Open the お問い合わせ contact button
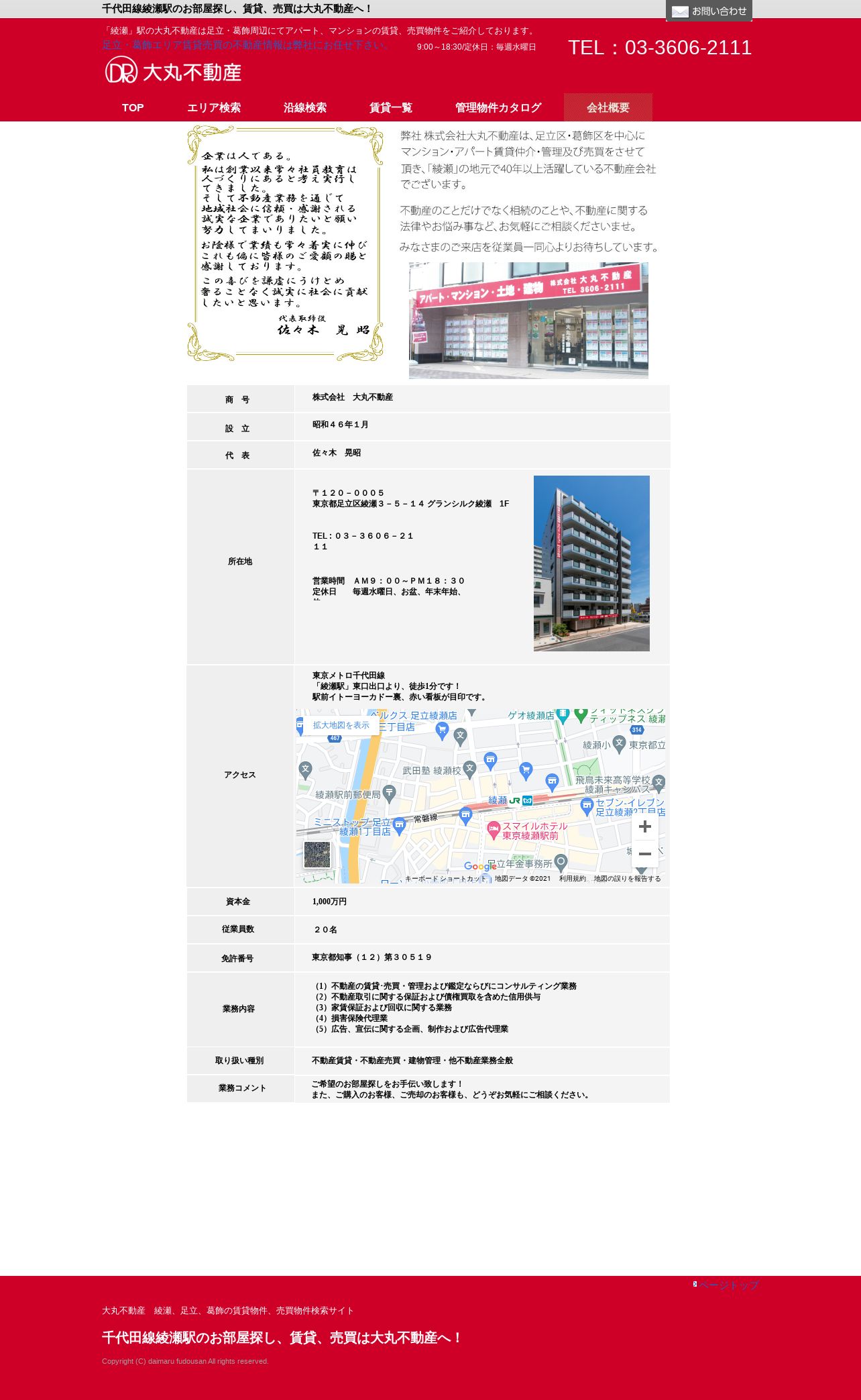 [x=709, y=11]
